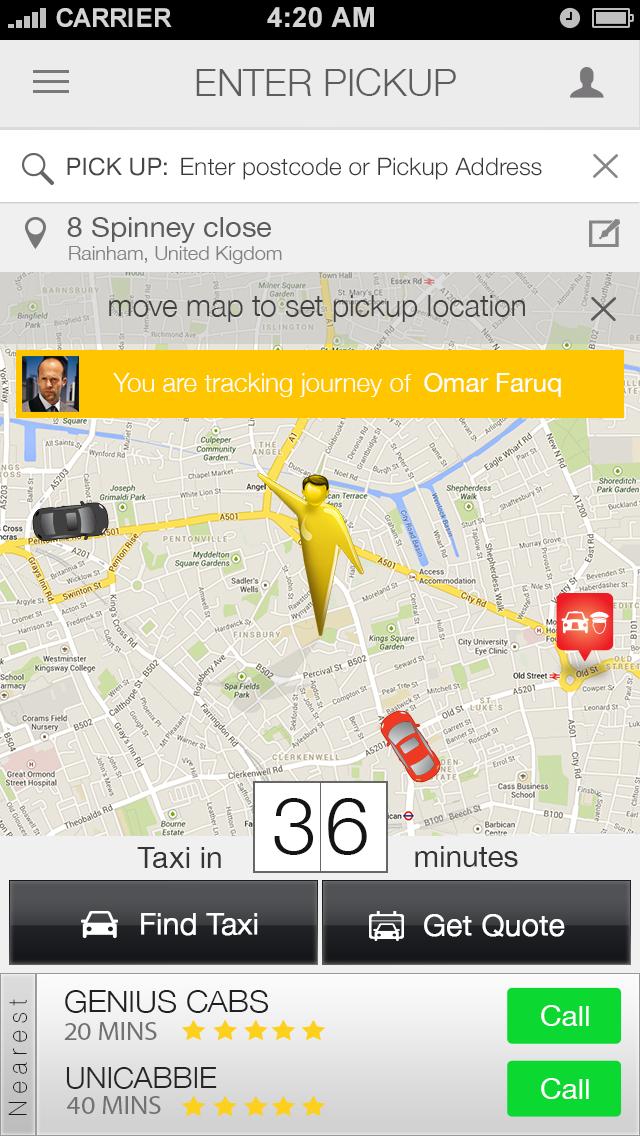Image resolution: width=640 pixels, height=1136 pixels.
Task: Select the black car on the map
Action: pyautogui.click(x=68, y=521)
